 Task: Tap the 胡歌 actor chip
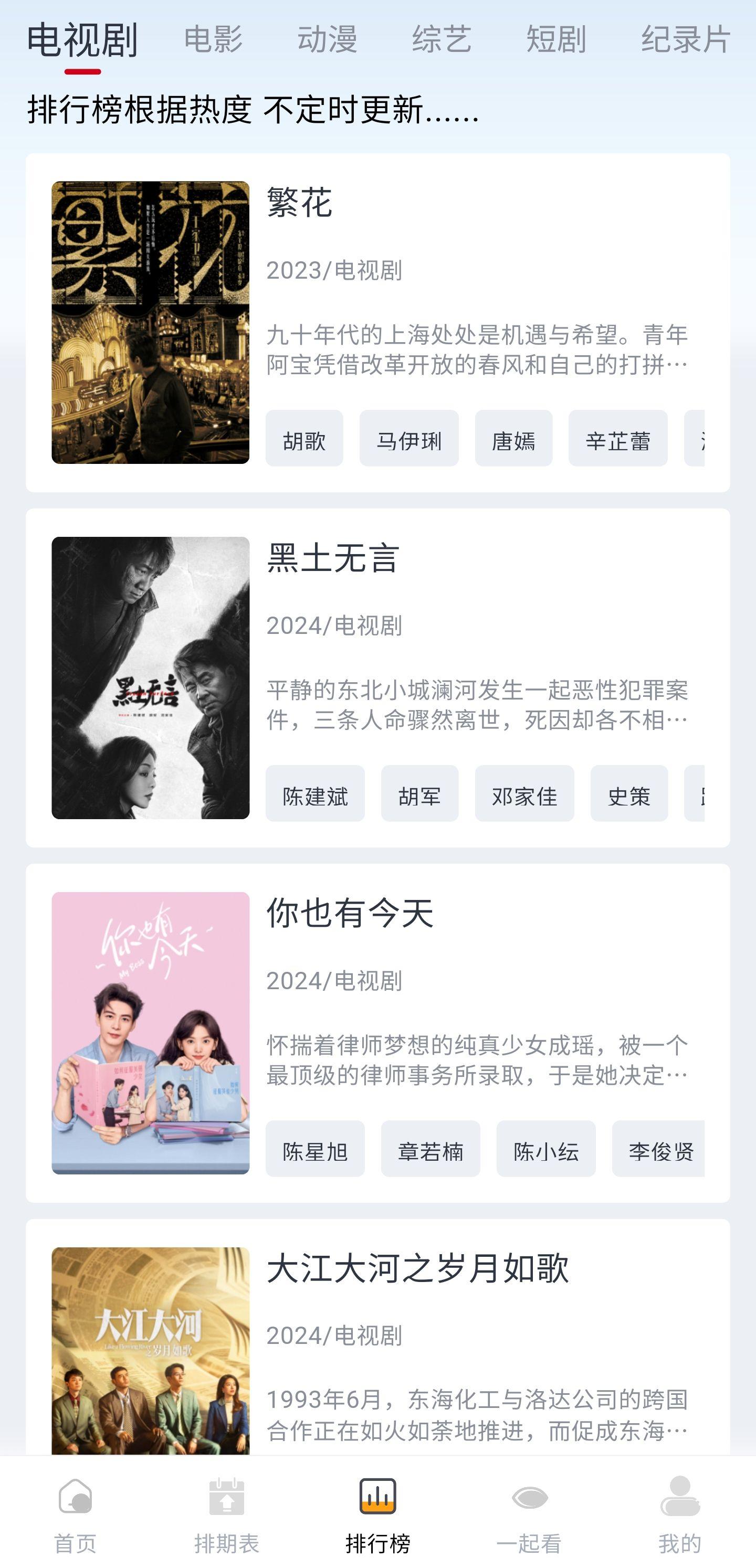[x=304, y=439]
